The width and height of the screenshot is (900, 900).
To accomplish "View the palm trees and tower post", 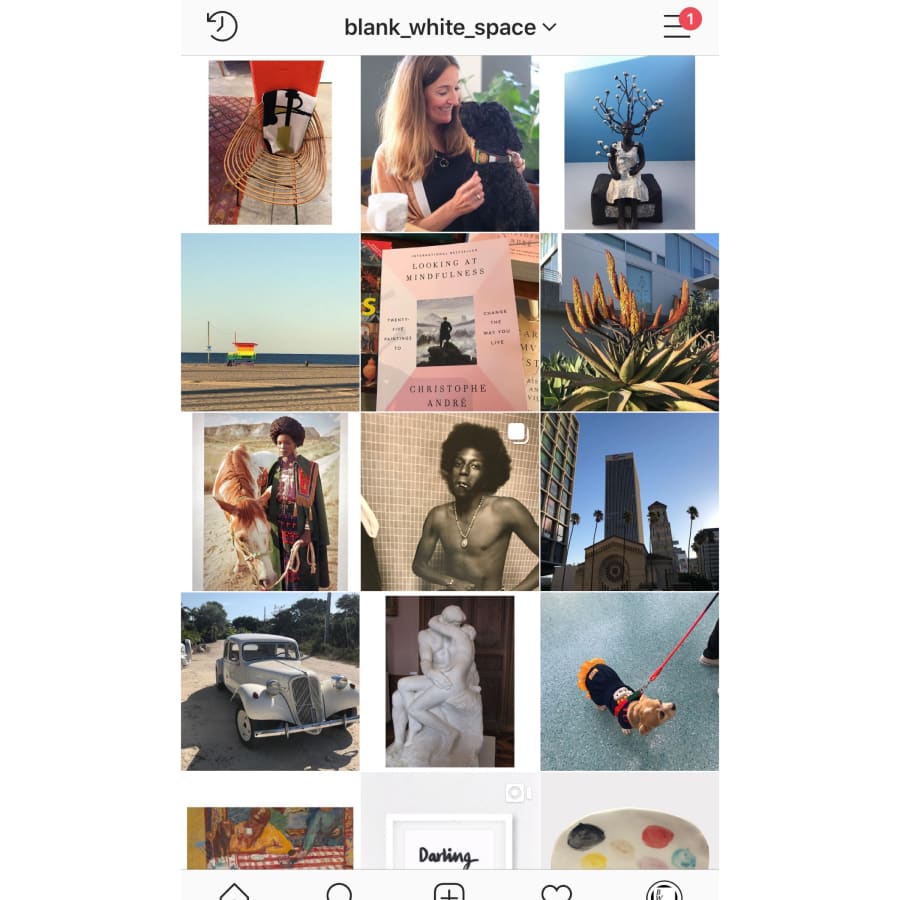I will tap(629, 501).
